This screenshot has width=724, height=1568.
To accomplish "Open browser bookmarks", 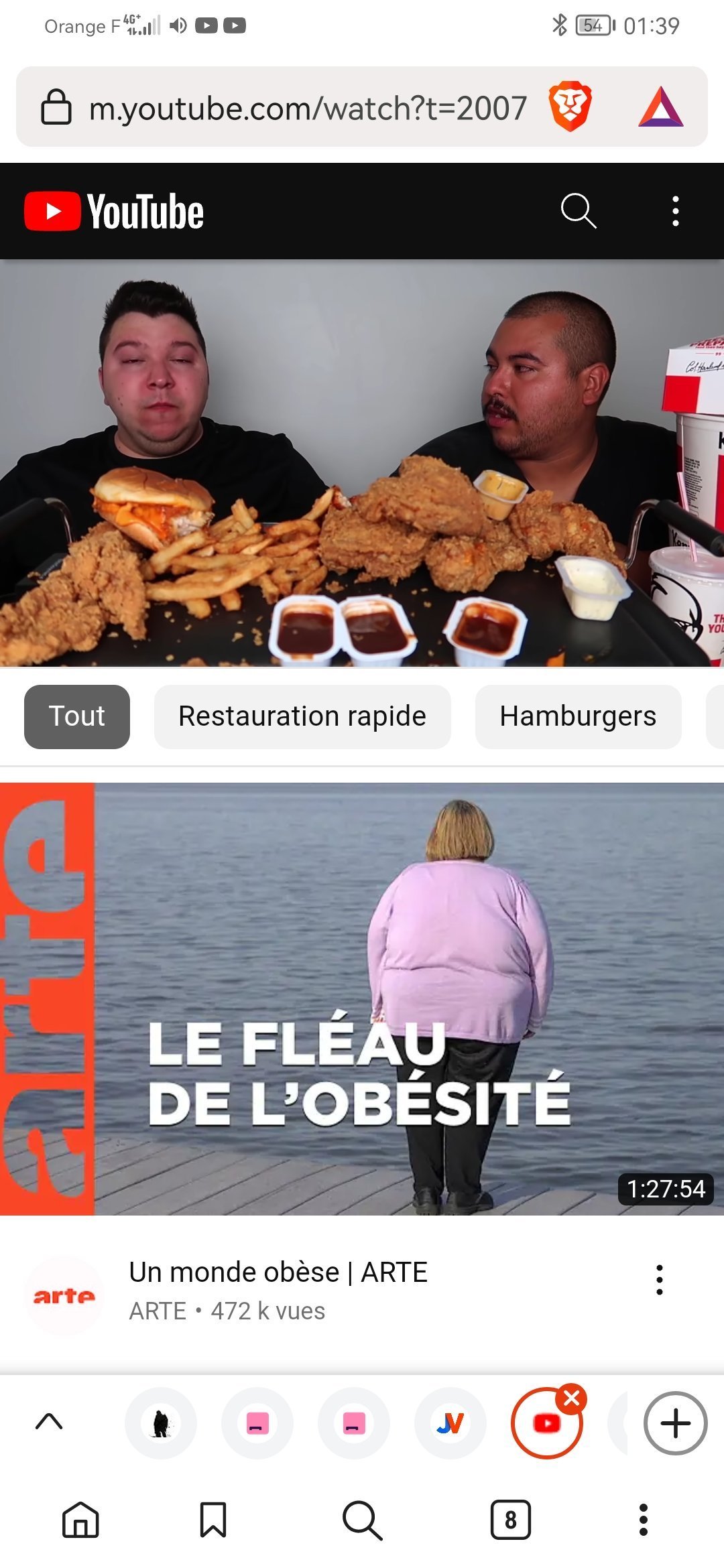I will tap(213, 1519).
